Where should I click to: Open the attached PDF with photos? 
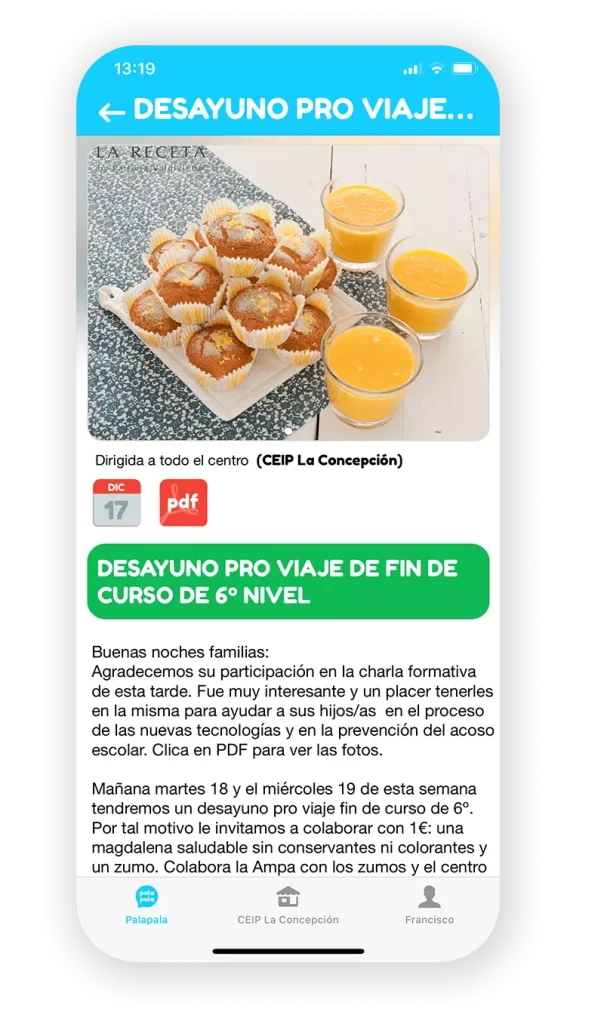tap(183, 503)
